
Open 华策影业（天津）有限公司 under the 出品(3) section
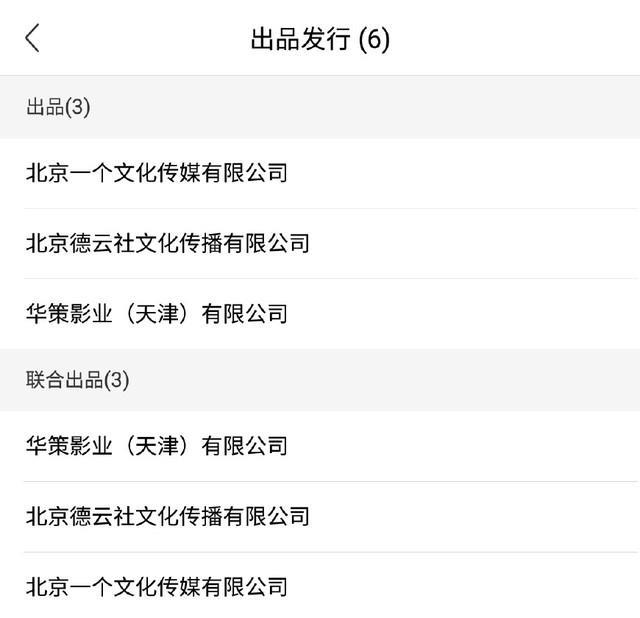(157, 314)
